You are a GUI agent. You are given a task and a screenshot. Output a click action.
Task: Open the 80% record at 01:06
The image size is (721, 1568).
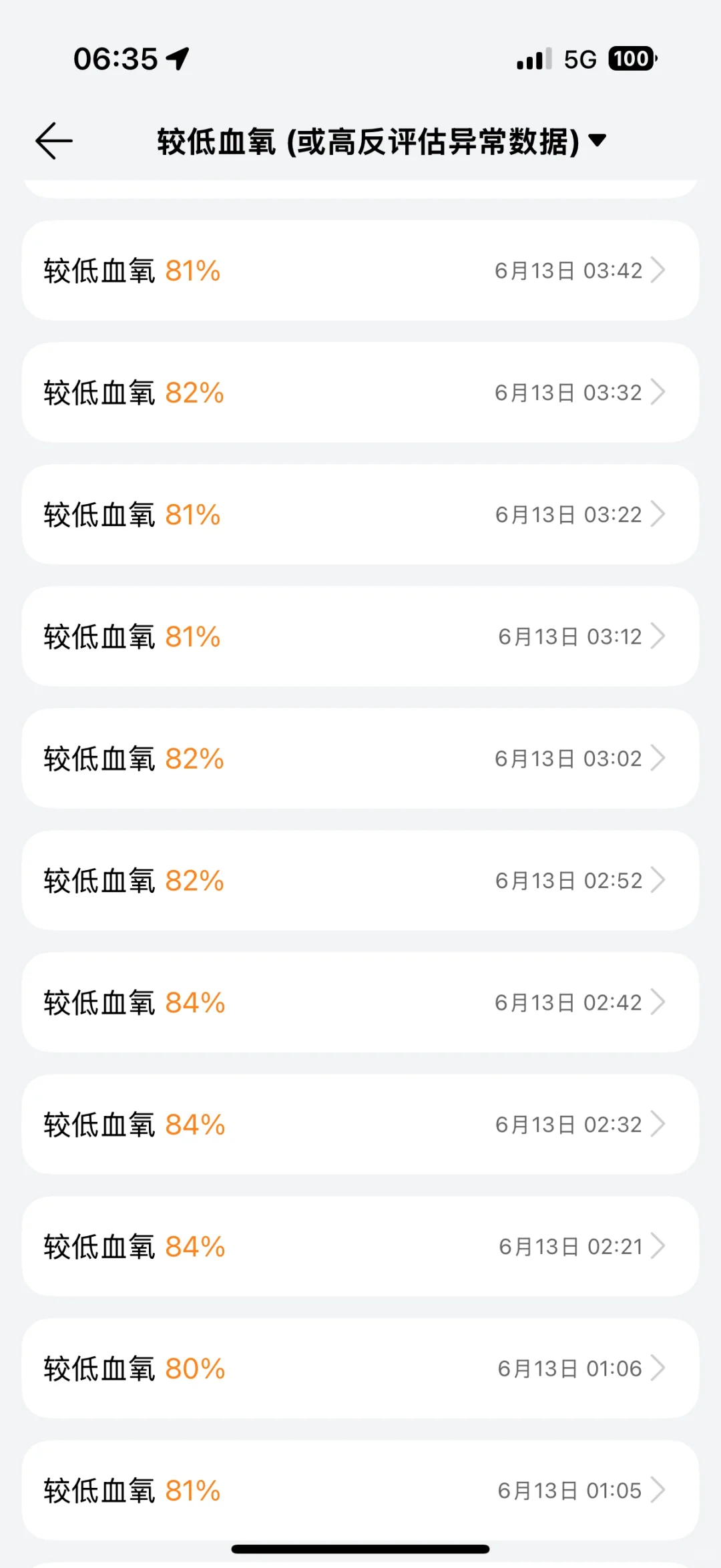pyautogui.click(x=360, y=1368)
